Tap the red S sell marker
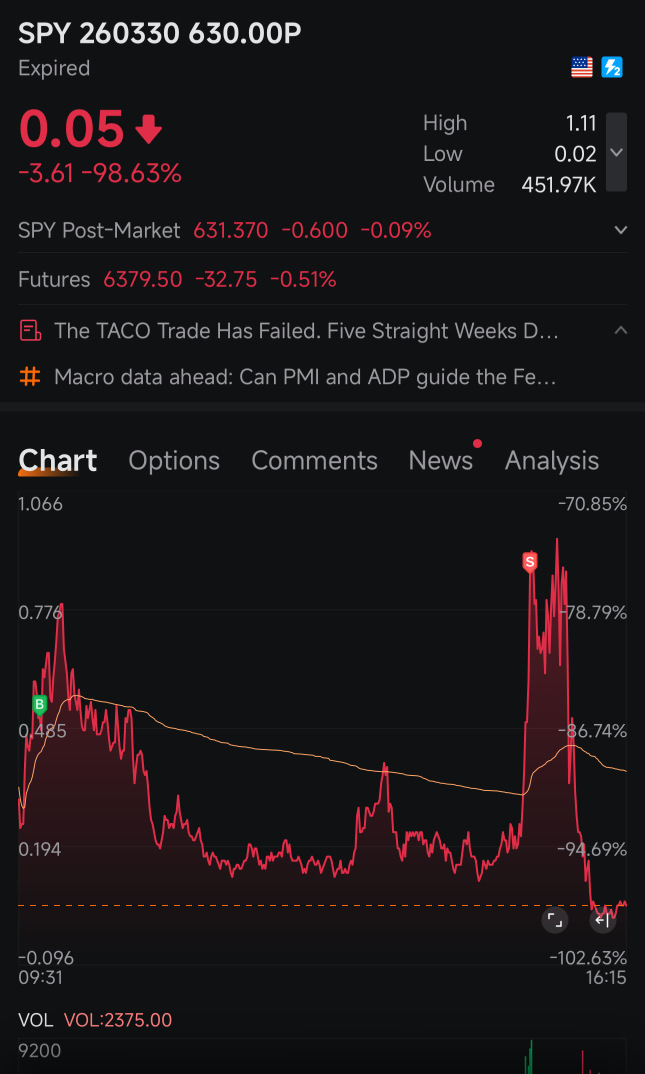This screenshot has width=645, height=1074. (x=529, y=562)
